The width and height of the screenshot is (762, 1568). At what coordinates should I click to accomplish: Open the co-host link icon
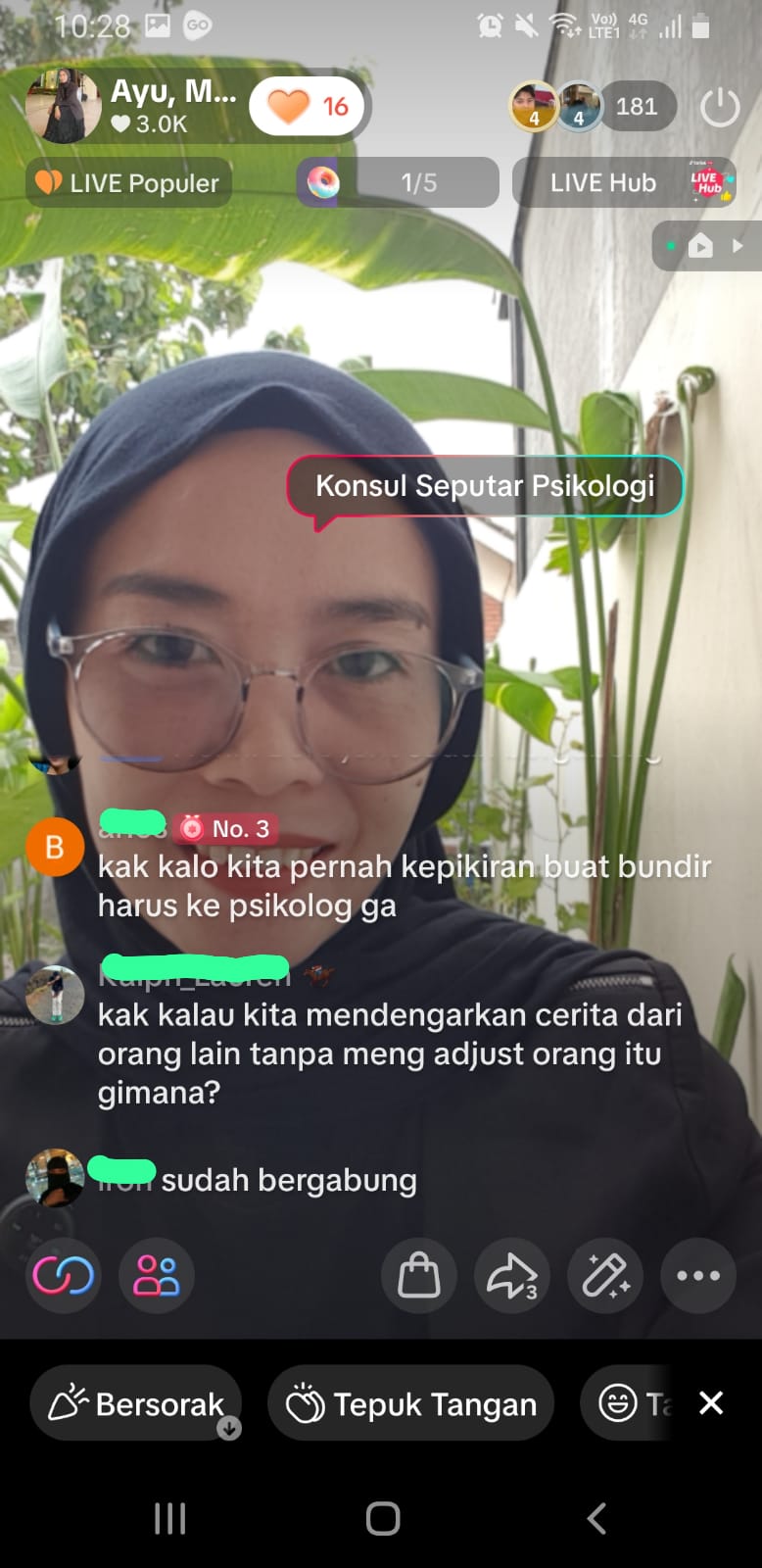[64, 1276]
